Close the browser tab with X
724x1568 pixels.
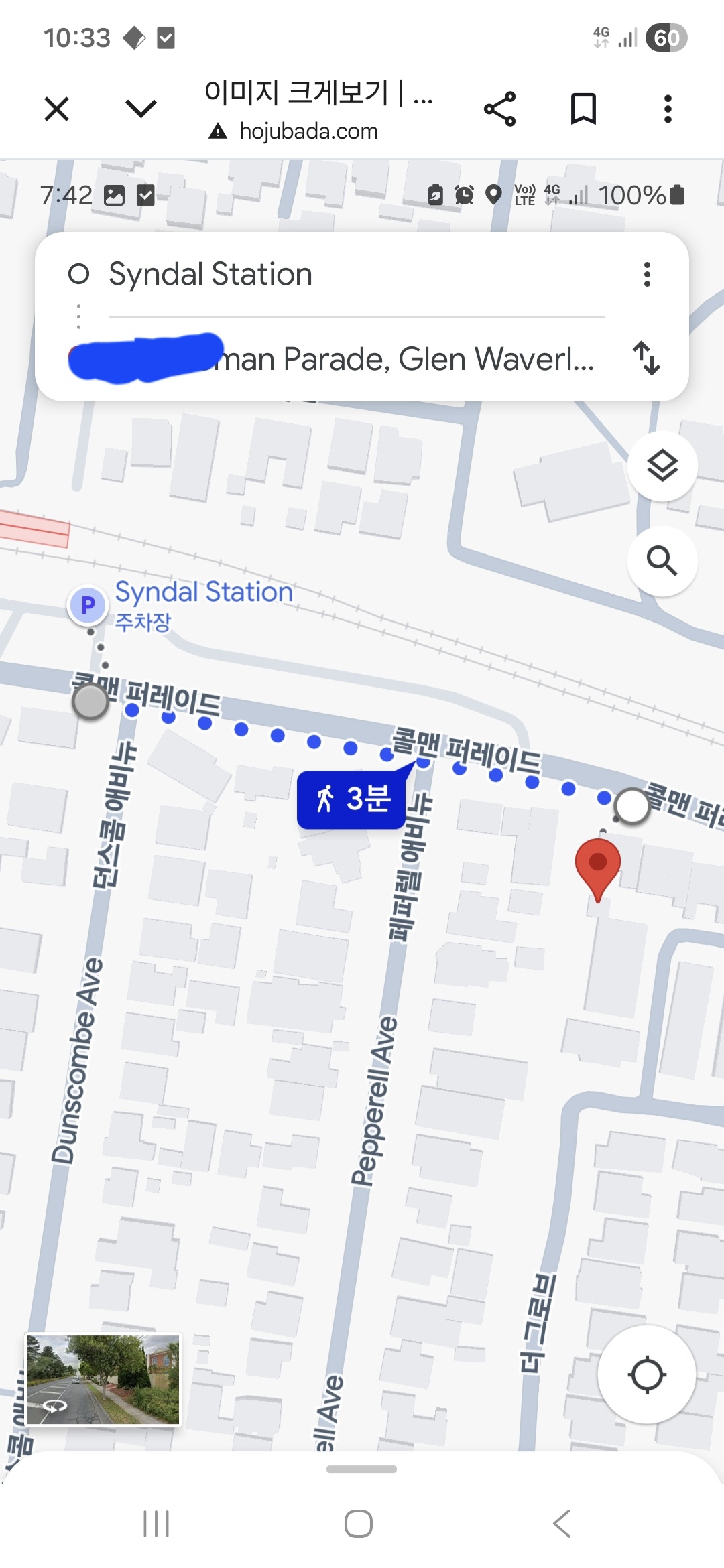click(56, 109)
